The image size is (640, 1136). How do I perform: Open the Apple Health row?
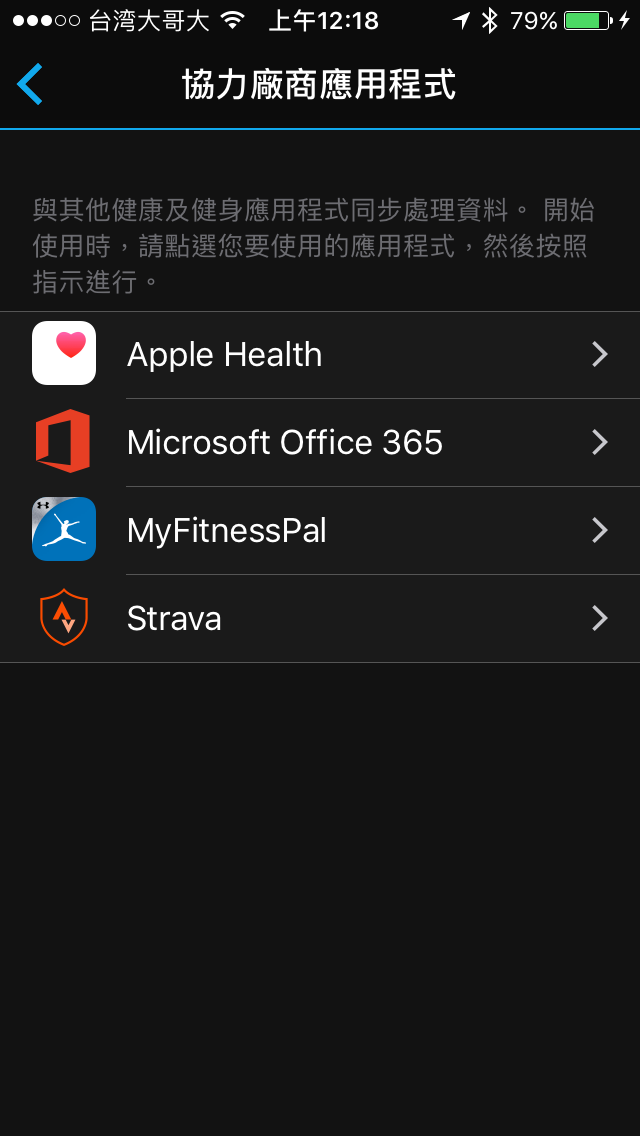(320, 355)
